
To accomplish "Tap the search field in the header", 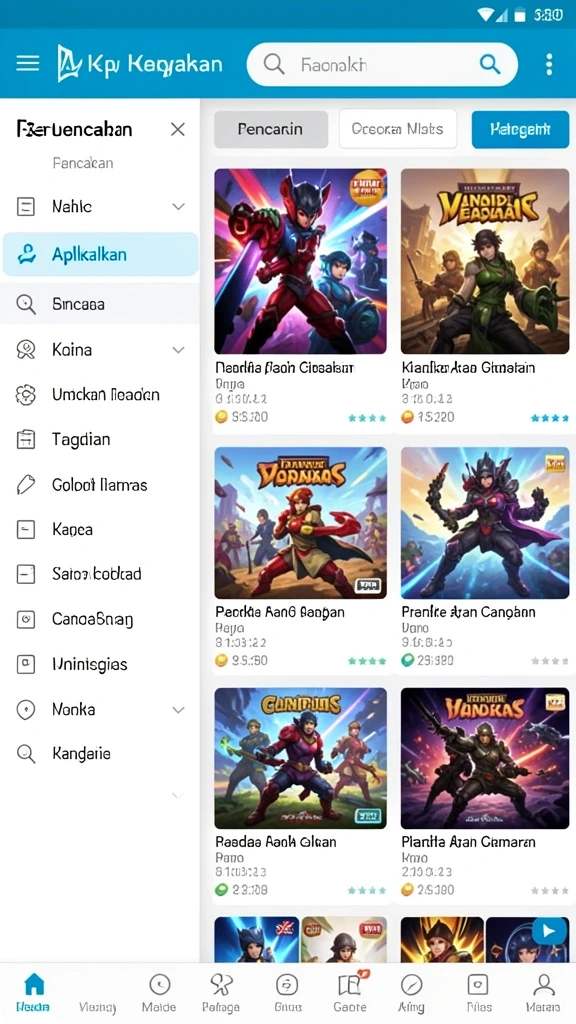I will (382, 64).
